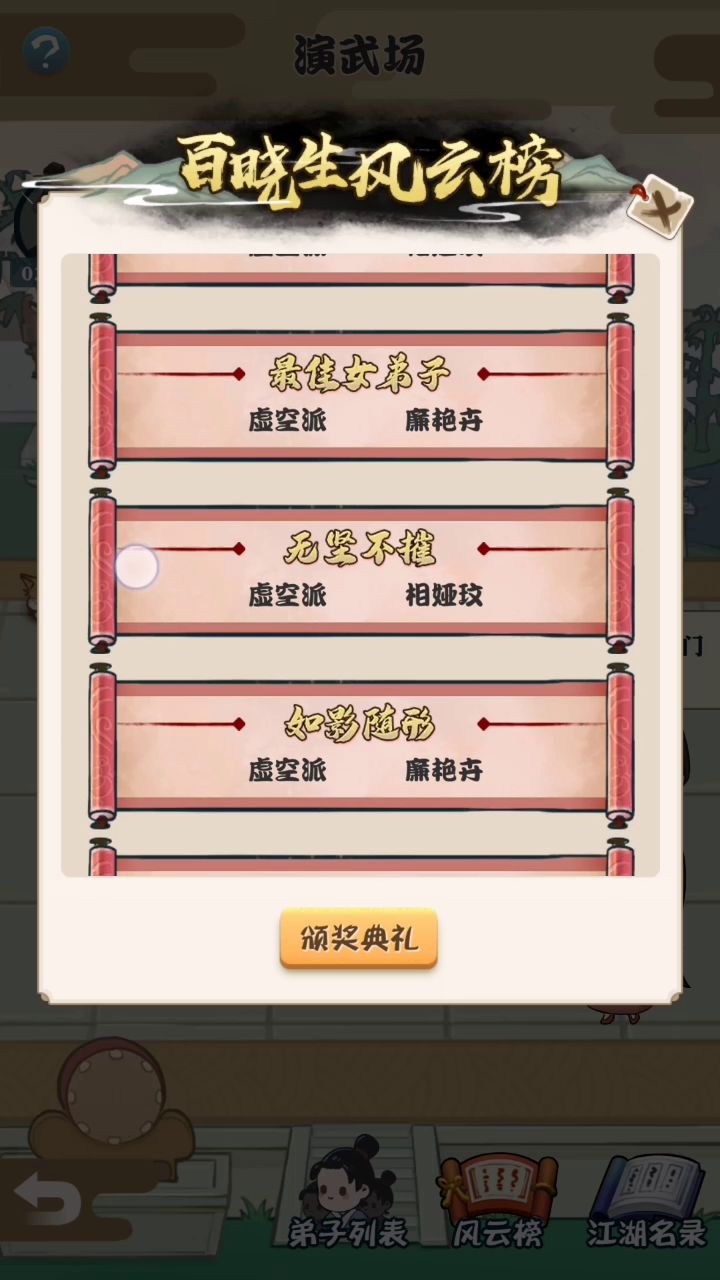Close the 百晓生风云榜 dialog
720x1280 pixels.
pos(660,208)
